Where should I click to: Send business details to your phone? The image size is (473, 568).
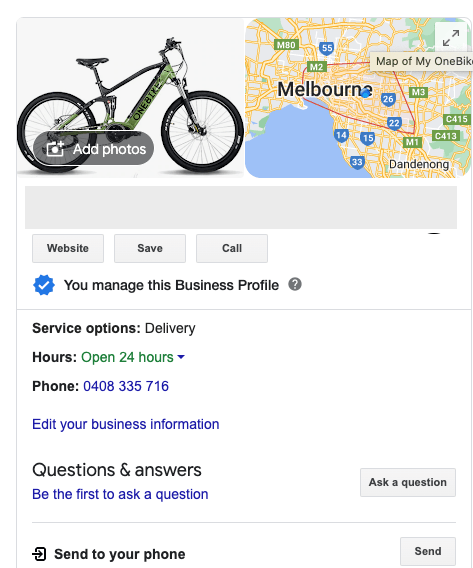click(x=428, y=551)
